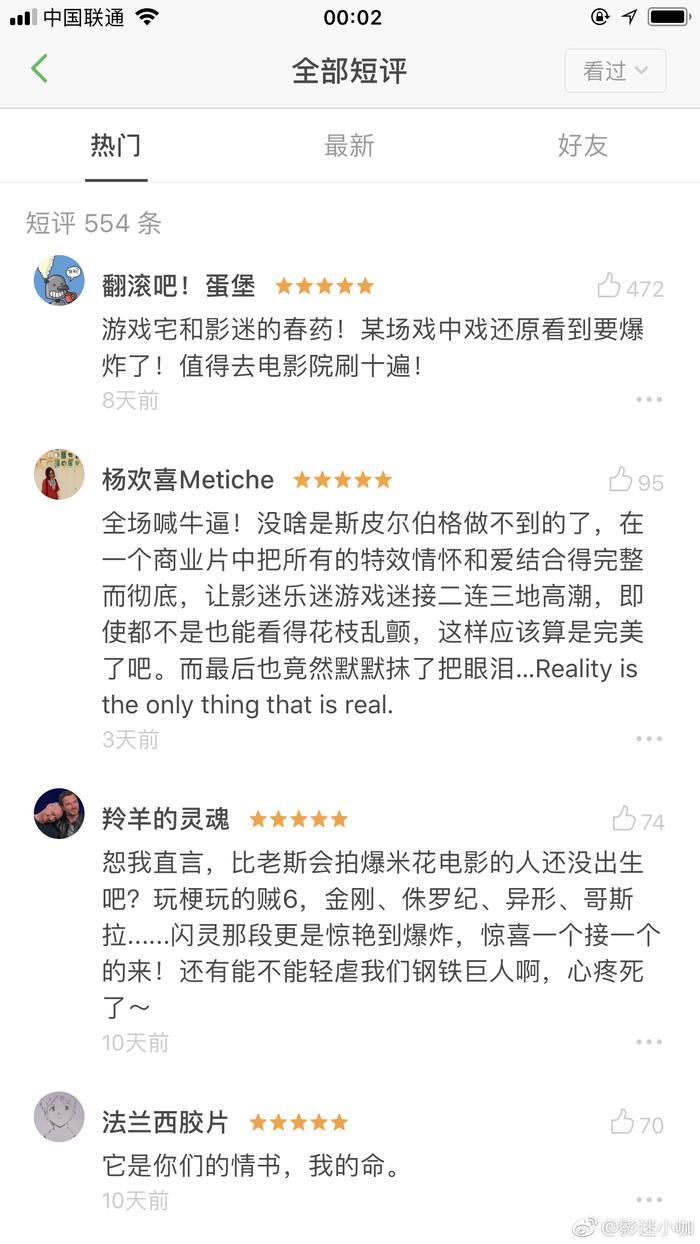The width and height of the screenshot is (700, 1244).
Task: Go back using the green arrow
Action: [40, 69]
